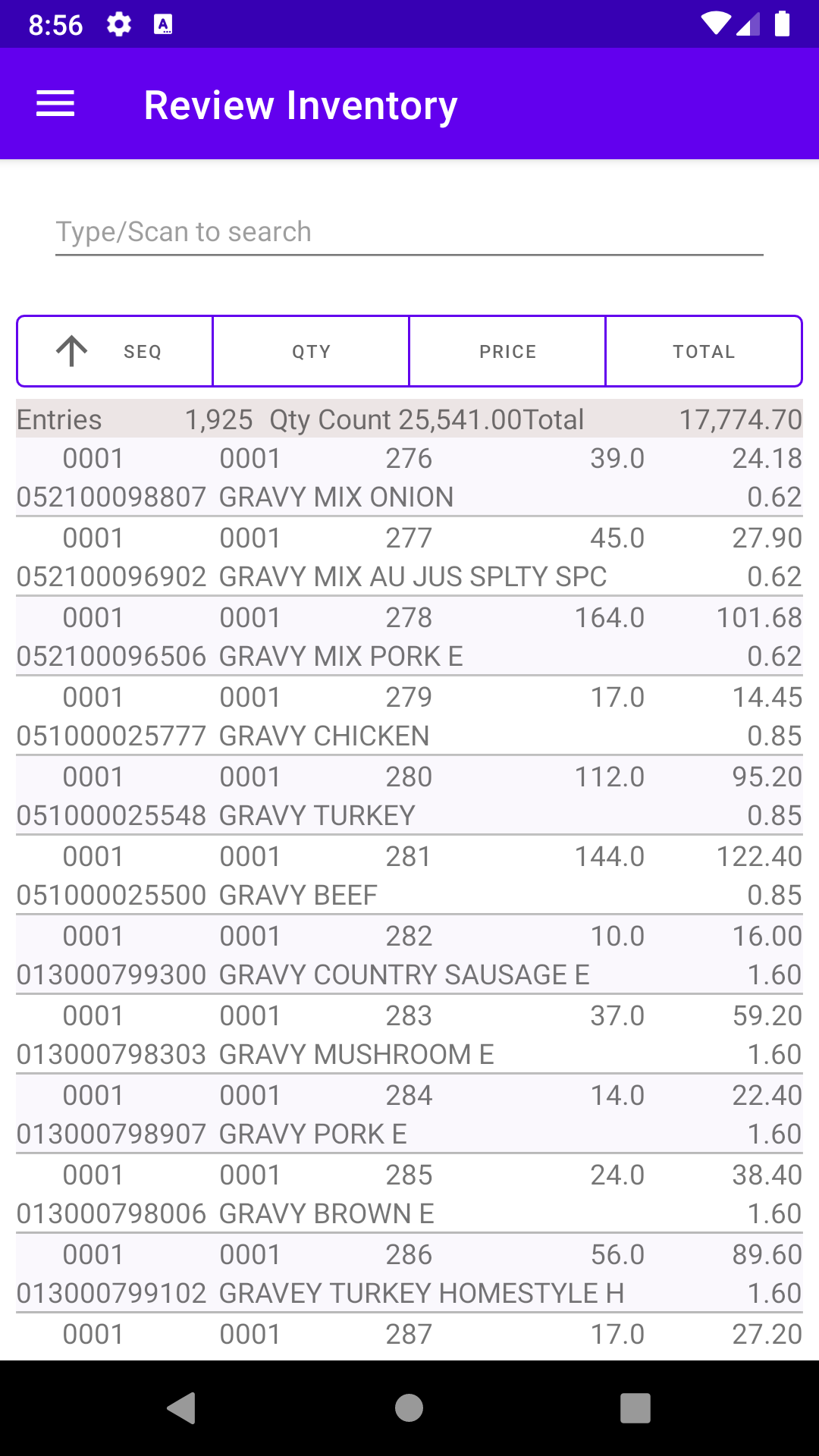Open the GRAVY MIX PORK E entry
The image size is (819, 1456).
[409, 637]
